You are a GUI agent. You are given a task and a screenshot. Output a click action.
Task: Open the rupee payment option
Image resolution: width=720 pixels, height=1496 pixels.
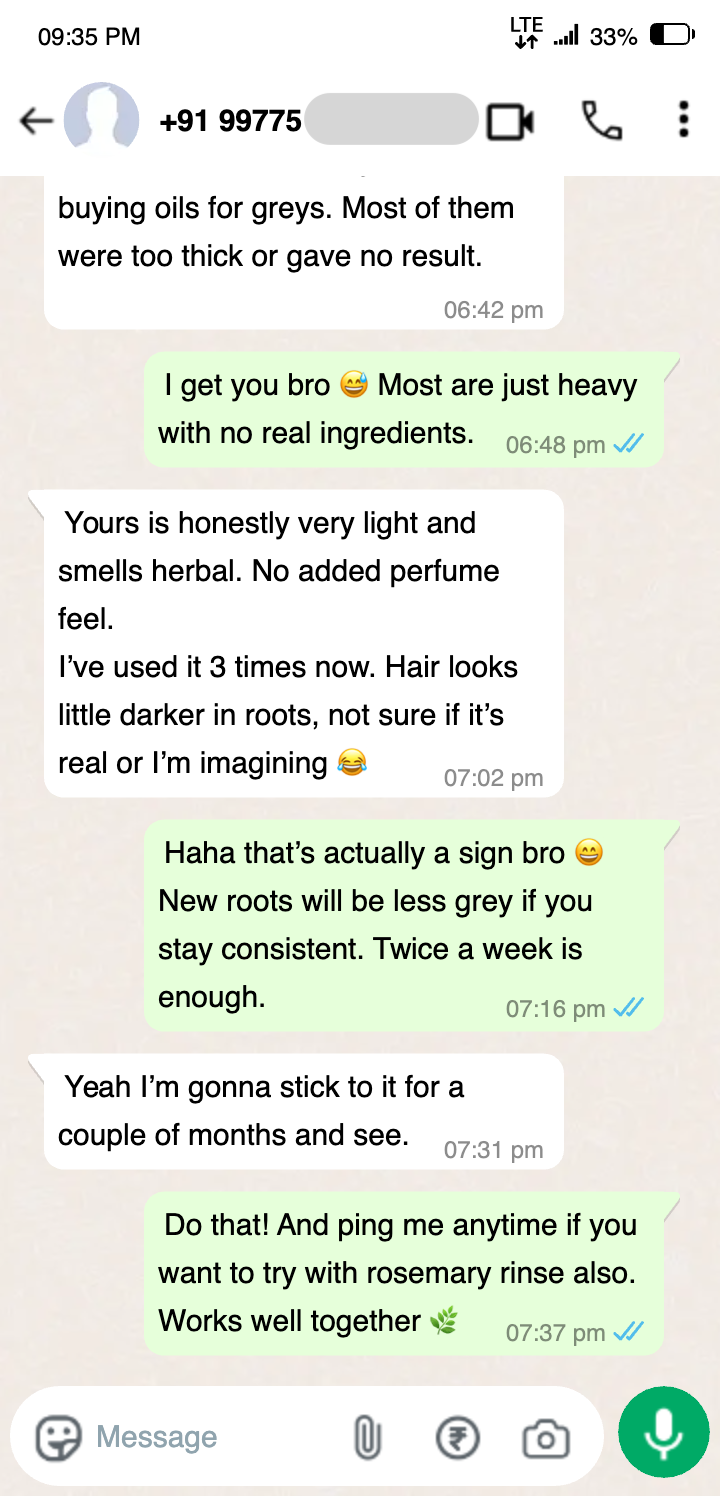tap(458, 1439)
